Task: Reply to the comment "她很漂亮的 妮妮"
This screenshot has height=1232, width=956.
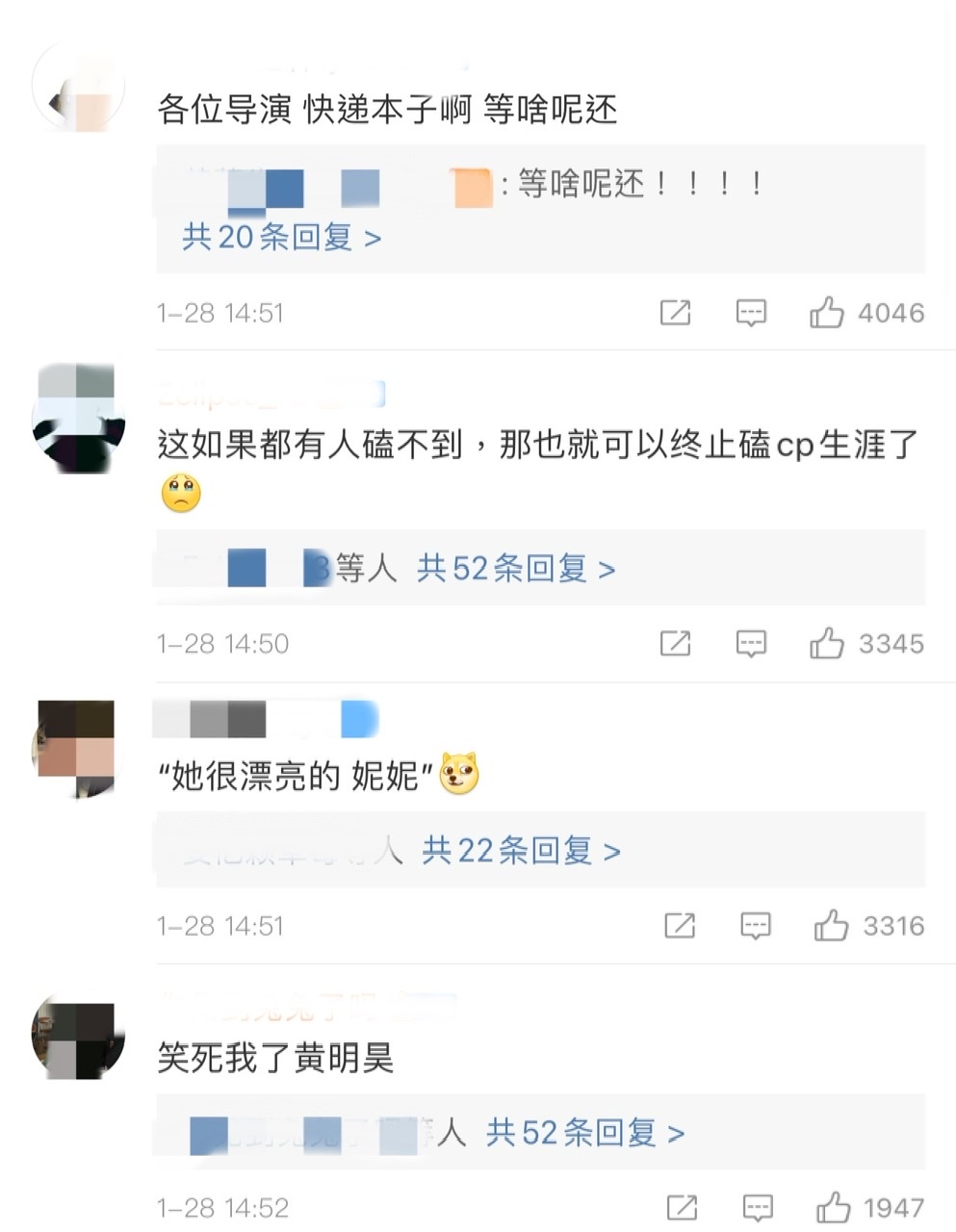Action: coord(756,926)
